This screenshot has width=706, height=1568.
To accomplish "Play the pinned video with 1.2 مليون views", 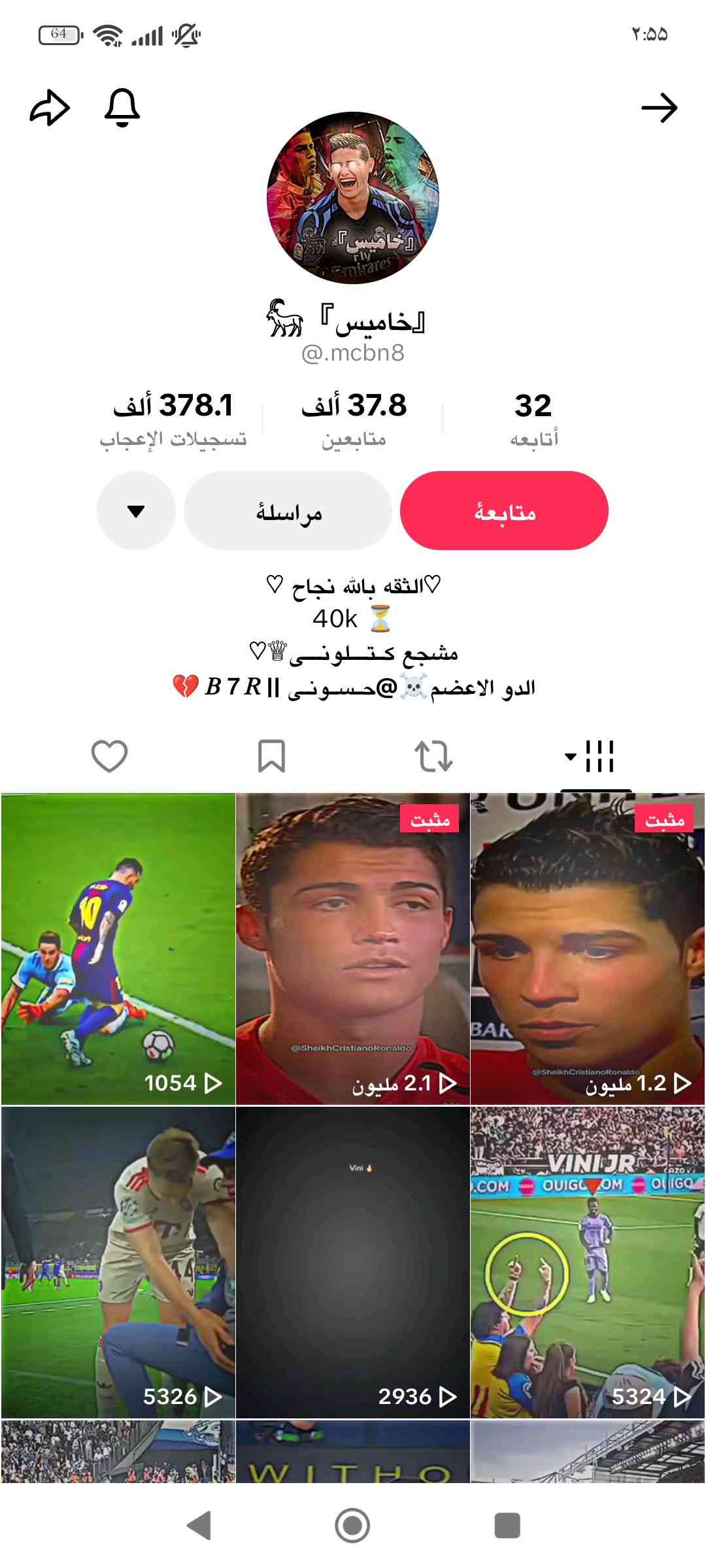I will [587, 949].
